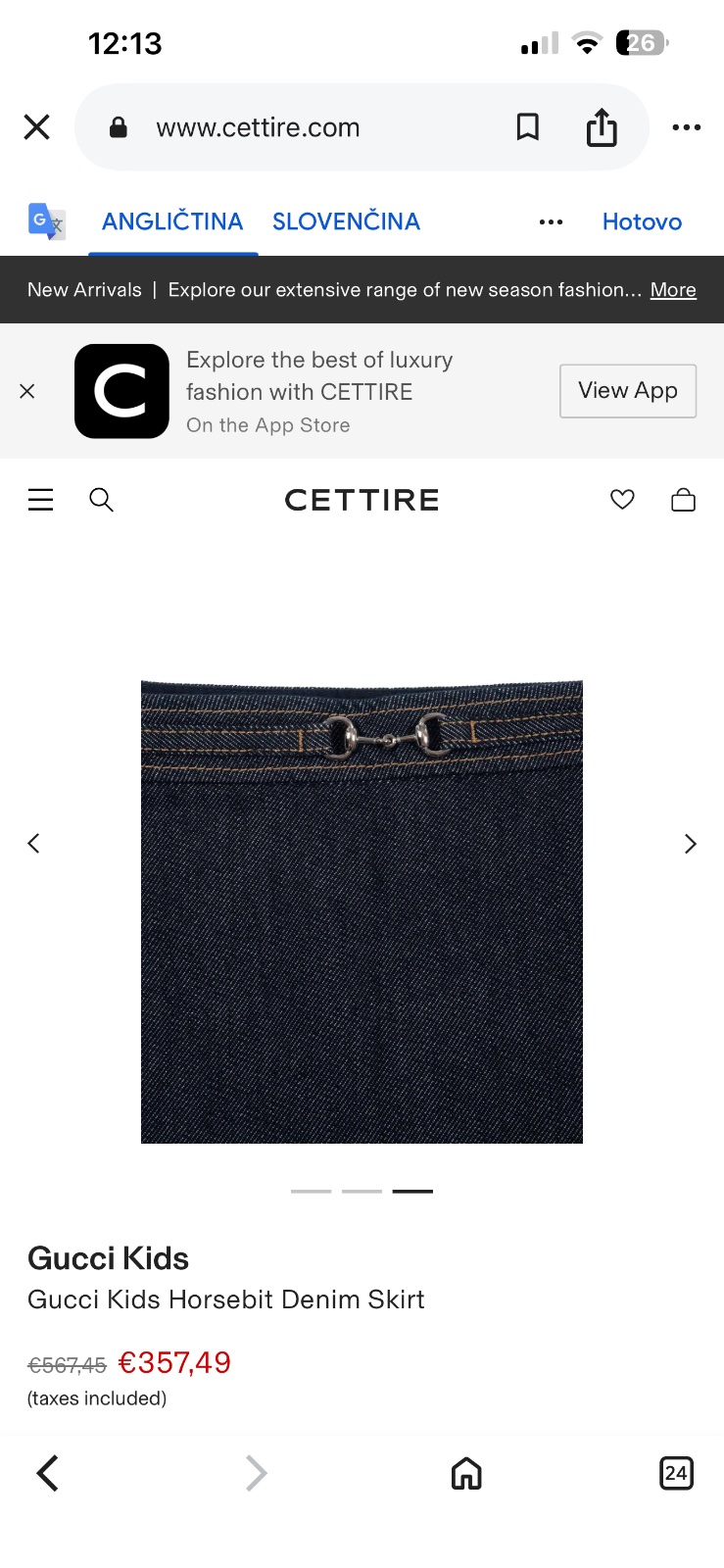Screen dimensions: 724x1568
Task: Open the wishlist heart icon
Action: click(x=622, y=500)
